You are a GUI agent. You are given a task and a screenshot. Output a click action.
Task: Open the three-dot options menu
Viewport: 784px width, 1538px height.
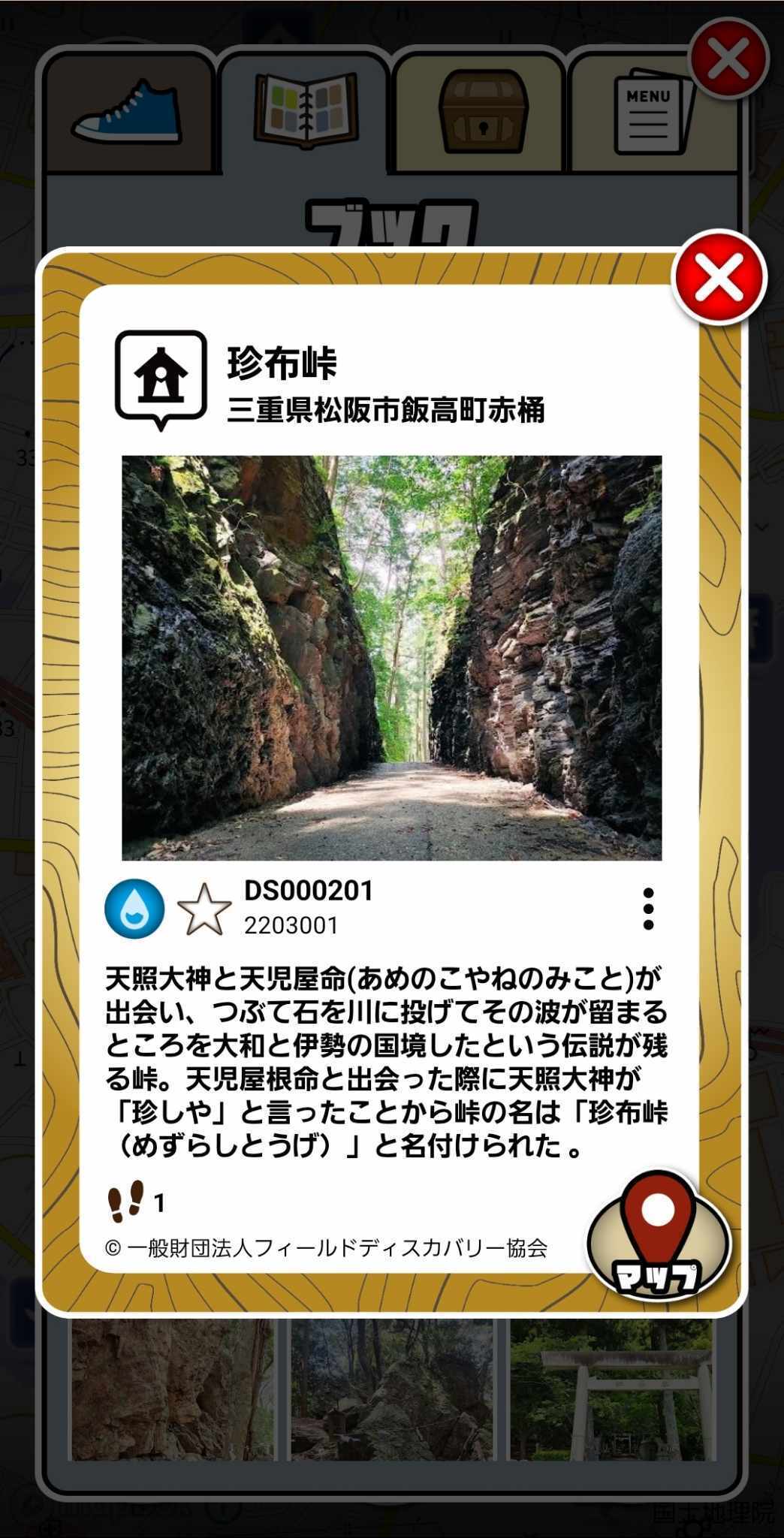coord(648,909)
